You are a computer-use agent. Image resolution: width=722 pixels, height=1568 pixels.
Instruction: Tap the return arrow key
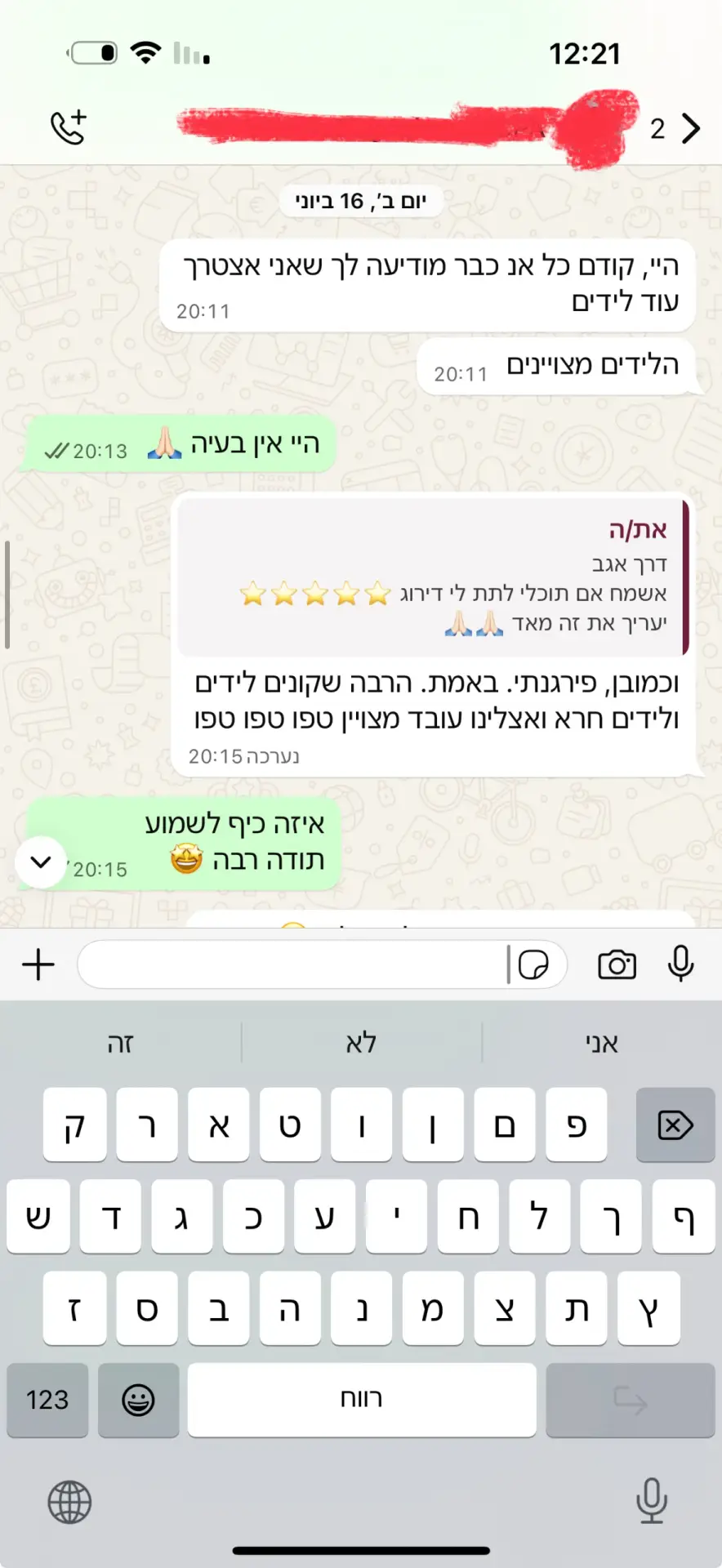tap(630, 1400)
